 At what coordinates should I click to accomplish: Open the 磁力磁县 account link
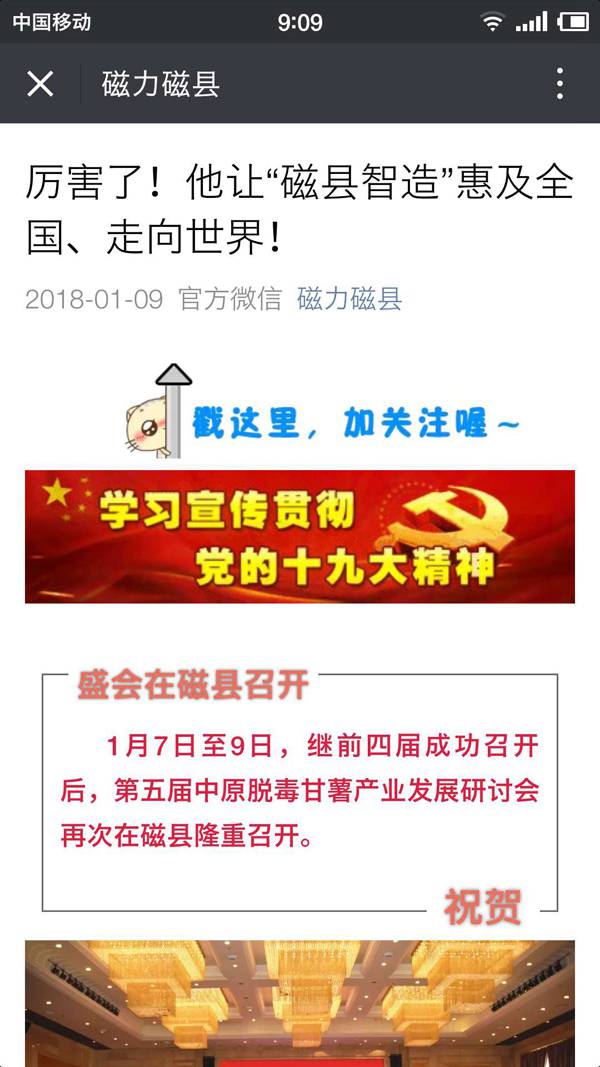point(349,299)
